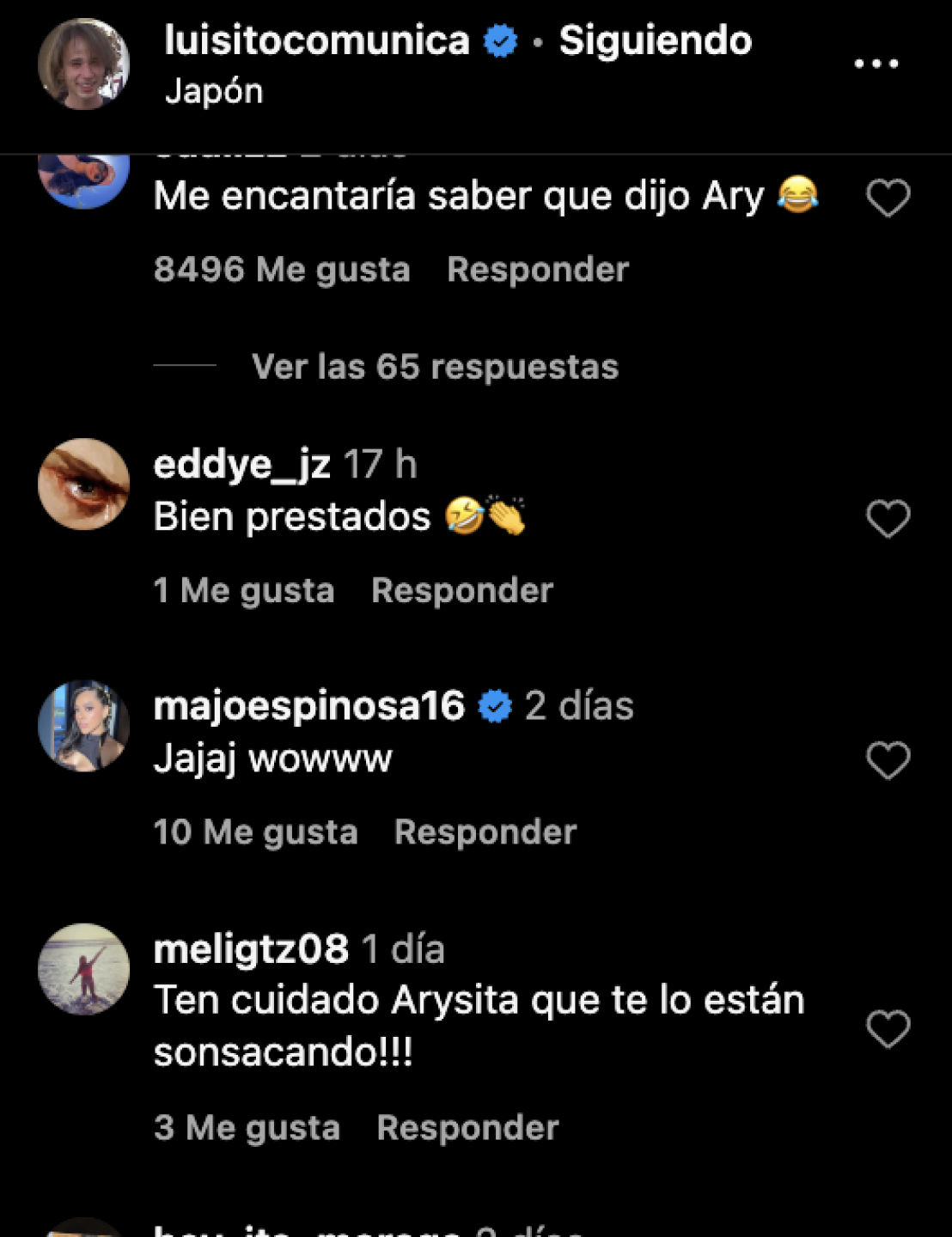Show who liked the 8496-like comment

pos(282,270)
